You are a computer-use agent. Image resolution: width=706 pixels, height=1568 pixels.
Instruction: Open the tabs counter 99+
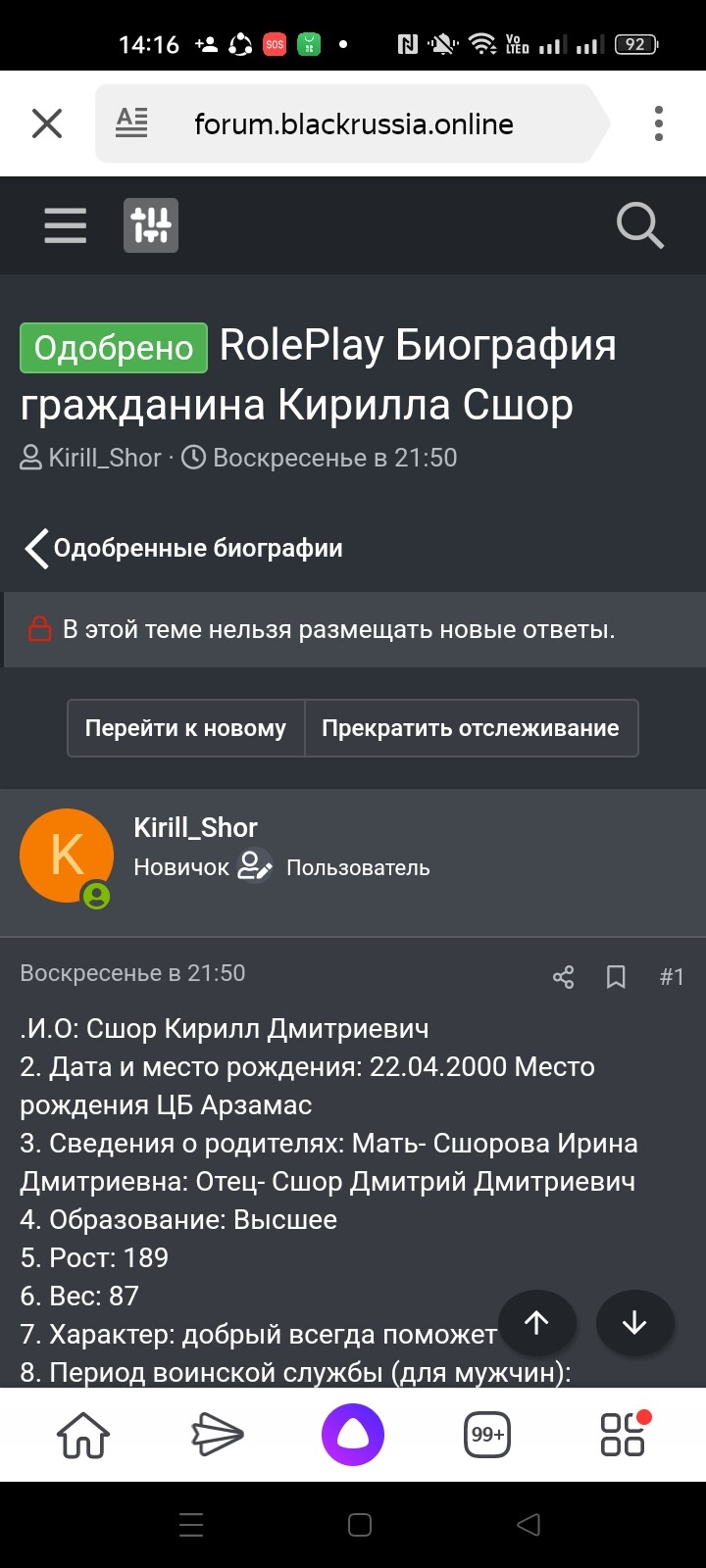pyautogui.click(x=486, y=1435)
